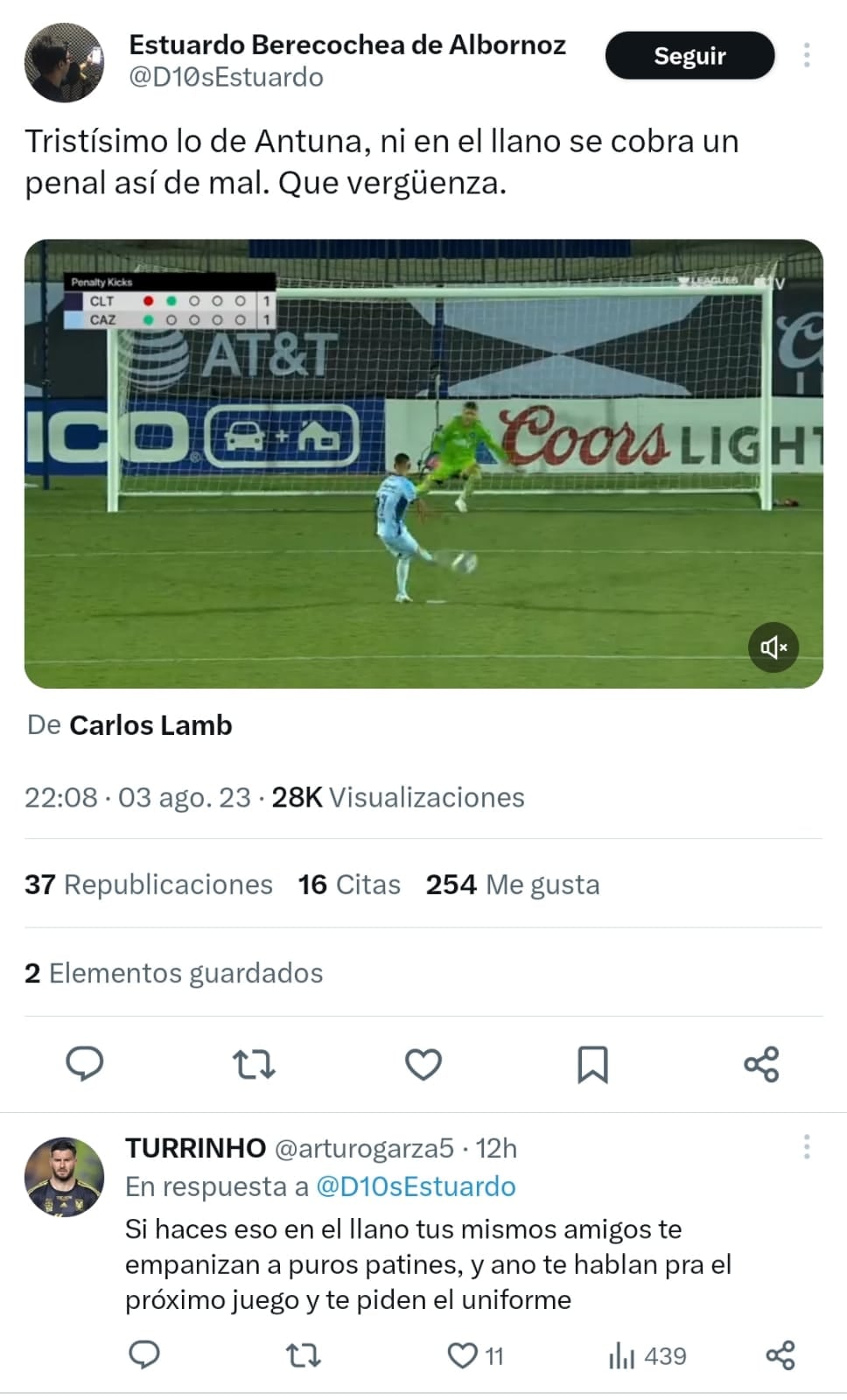Open the 254 Me gusta list
Image resolution: width=847 pixels, height=1400 pixels.
[512, 885]
